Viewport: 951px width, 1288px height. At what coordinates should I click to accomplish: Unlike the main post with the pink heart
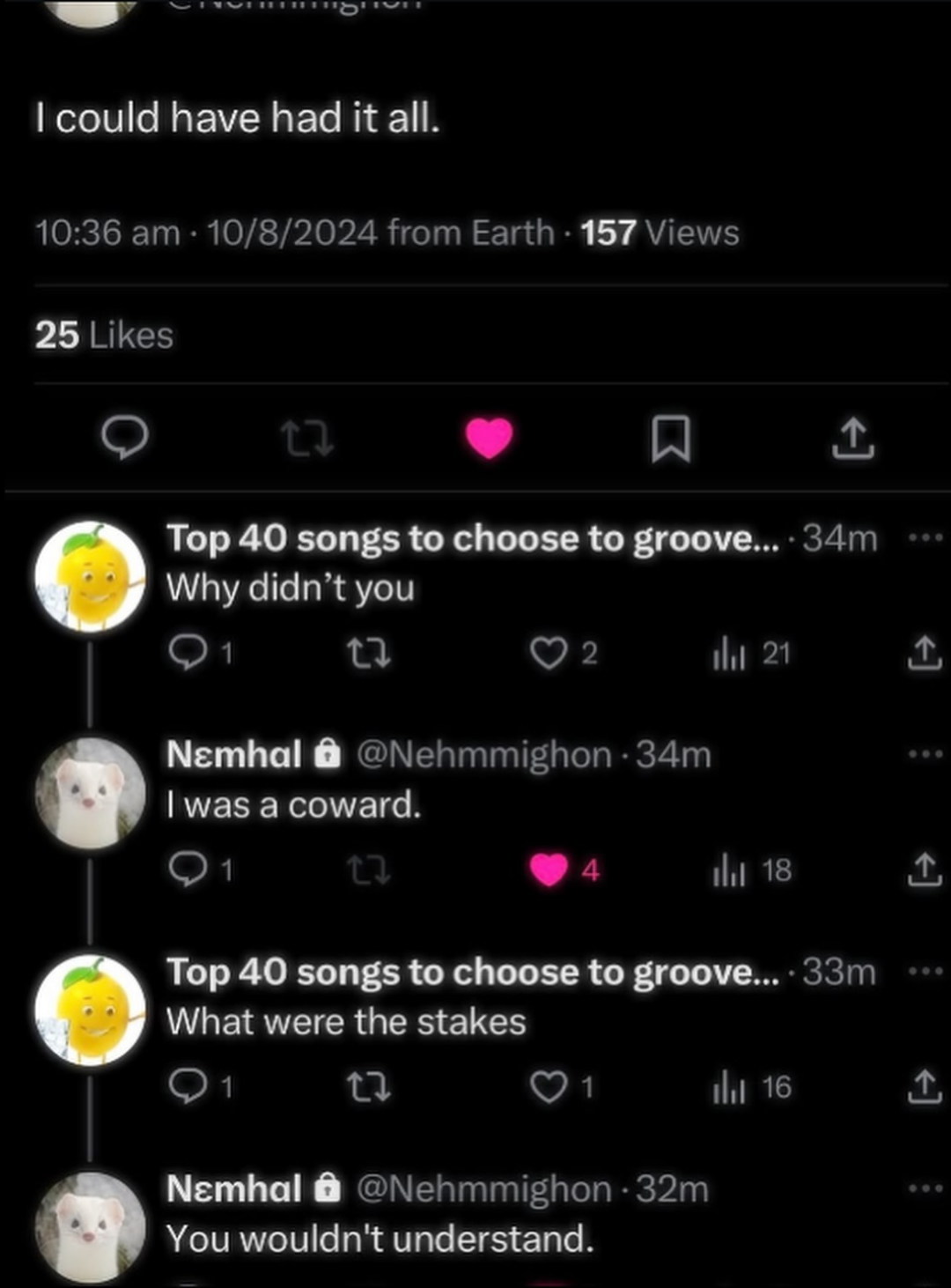pyautogui.click(x=489, y=438)
